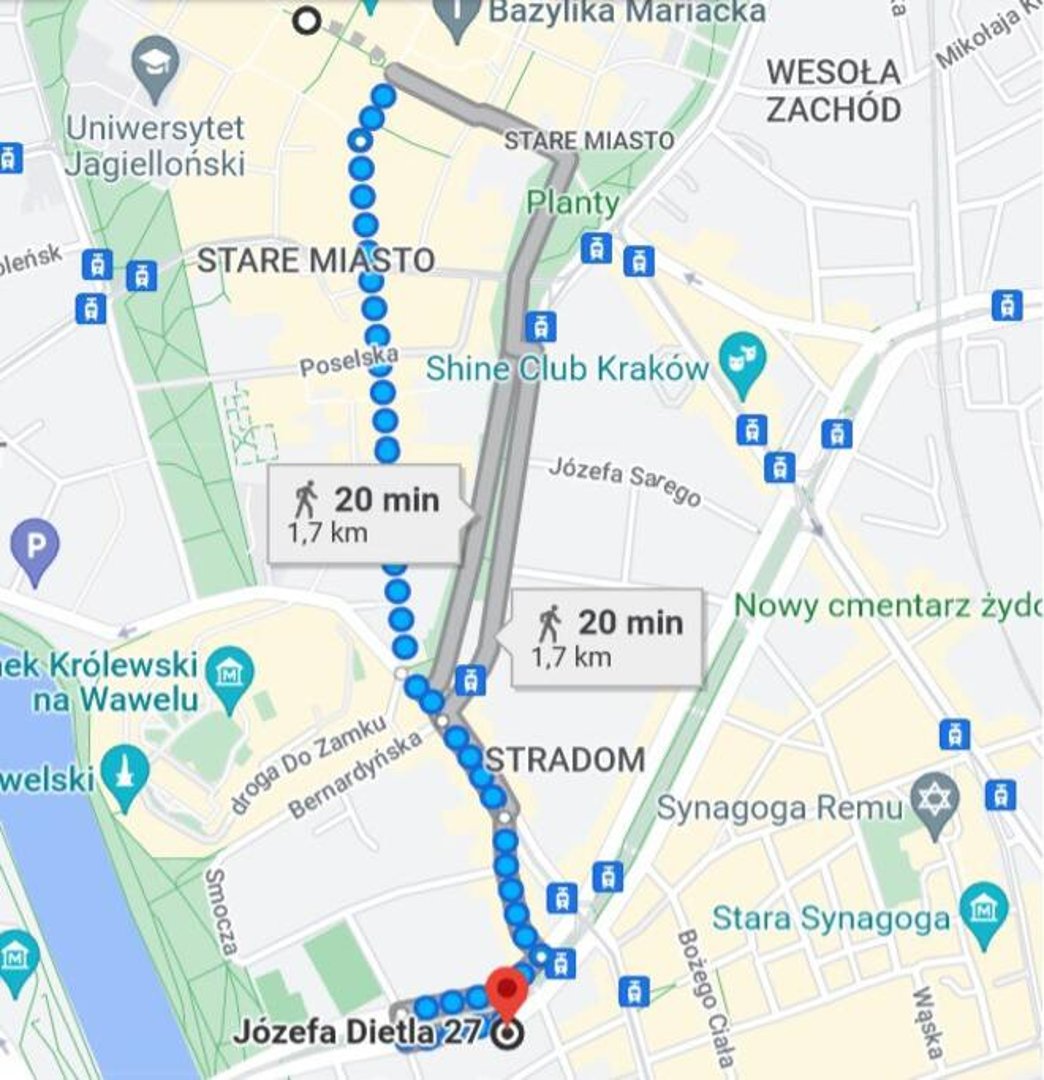The height and width of the screenshot is (1080, 1044).
Task: Select the gray alternative 20 min route label
Action: (606, 638)
